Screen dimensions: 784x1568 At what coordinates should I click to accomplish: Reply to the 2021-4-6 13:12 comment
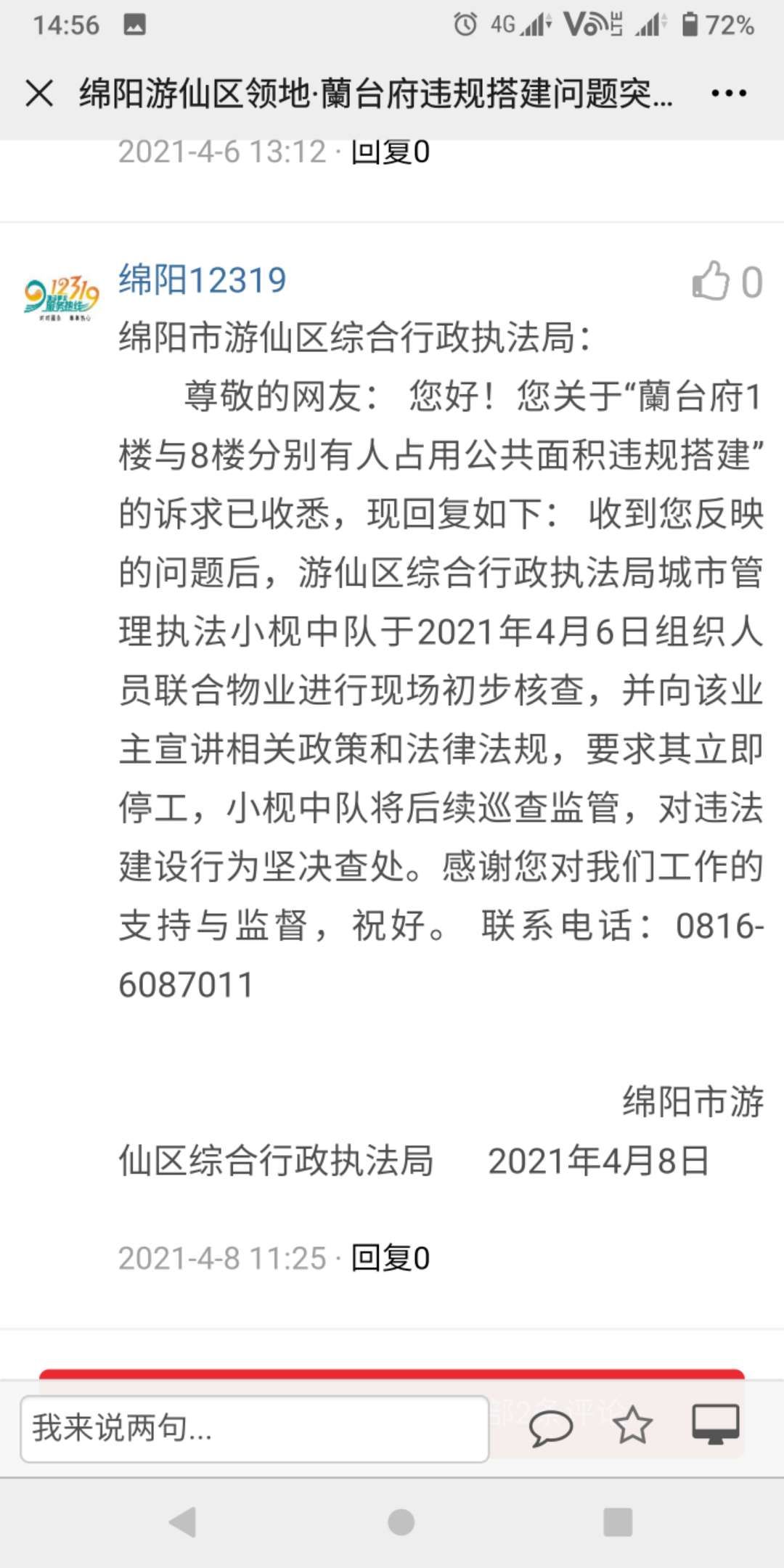(390, 153)
